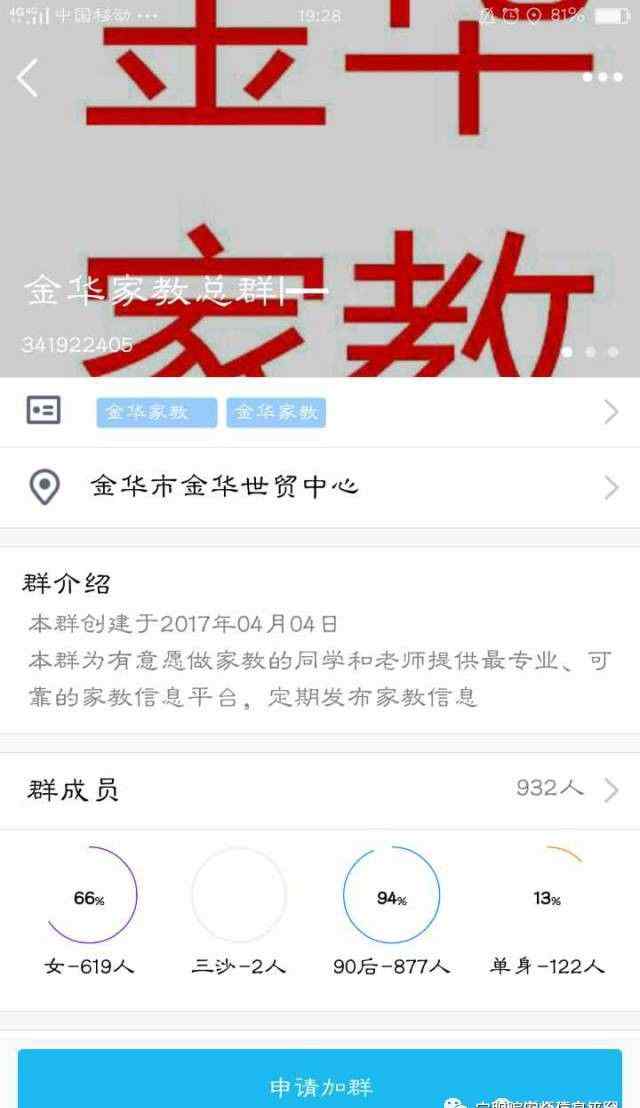640x1108 pixels.
Task: Tap 申请加群 to request joining
Action: coord(320,1084)
